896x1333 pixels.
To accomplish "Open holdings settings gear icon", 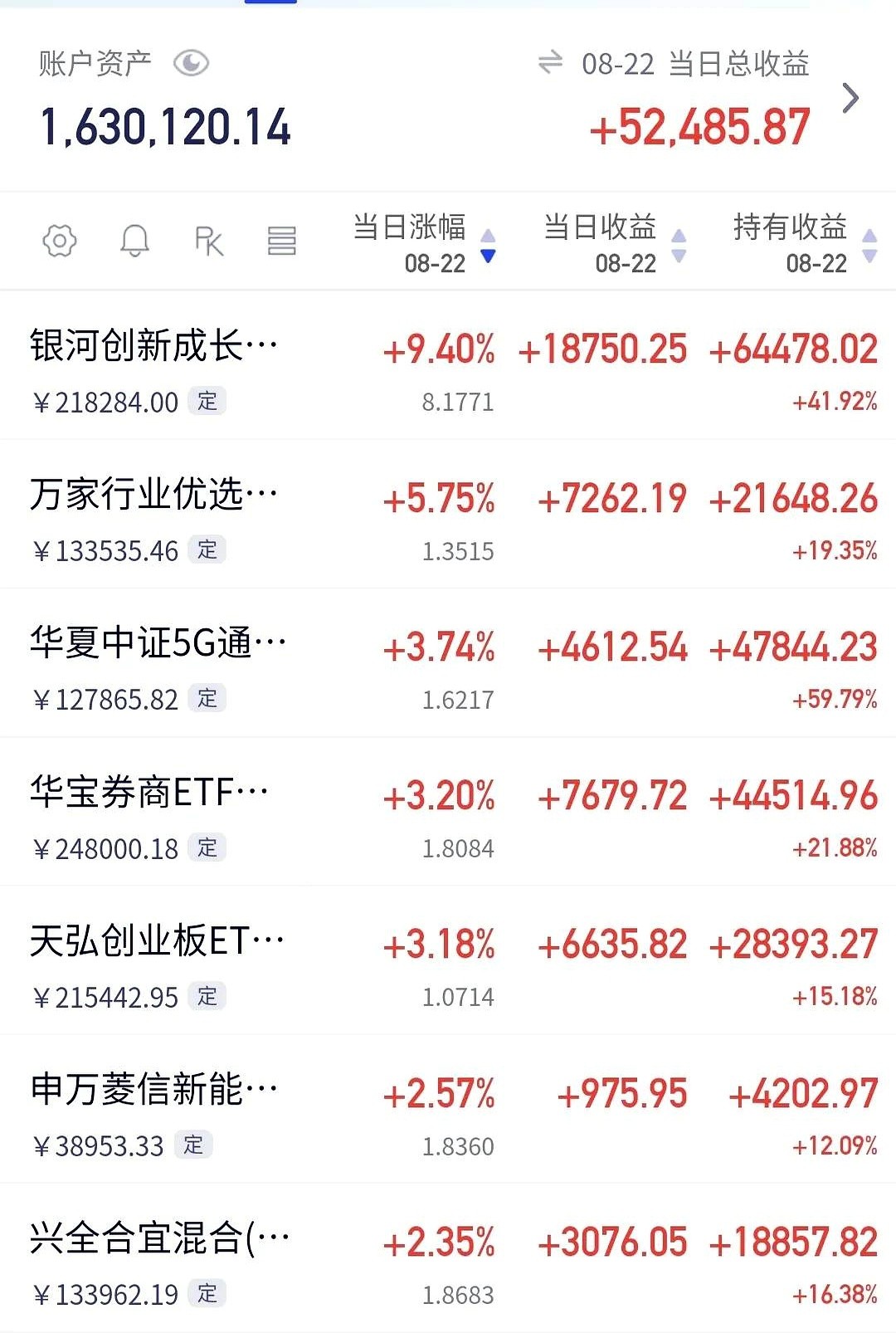I will point(60,242).
